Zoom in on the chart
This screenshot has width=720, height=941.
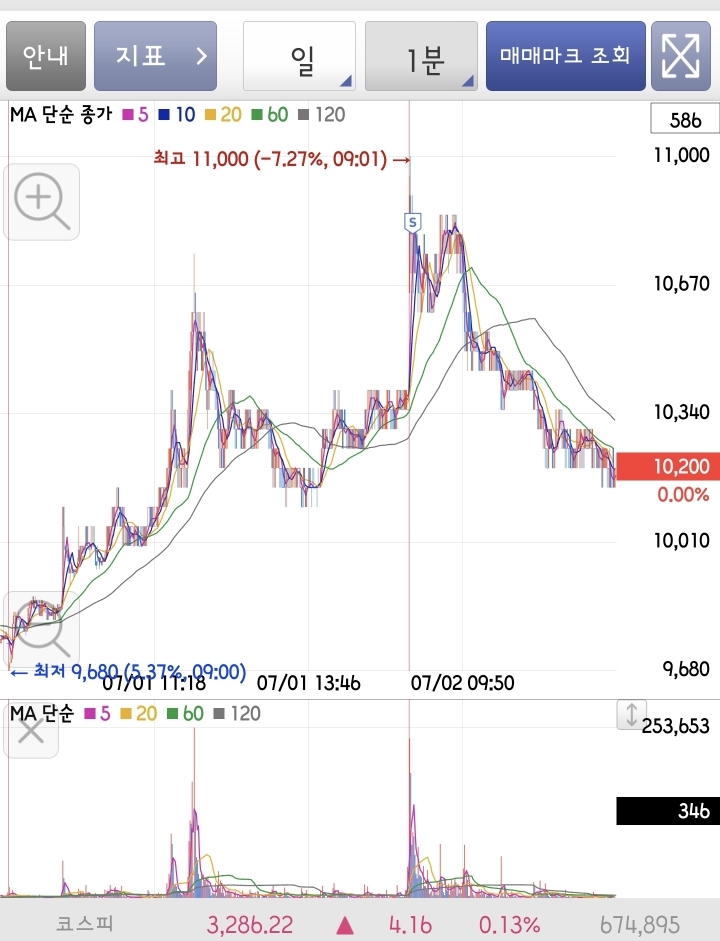click(x=42, y=202)
